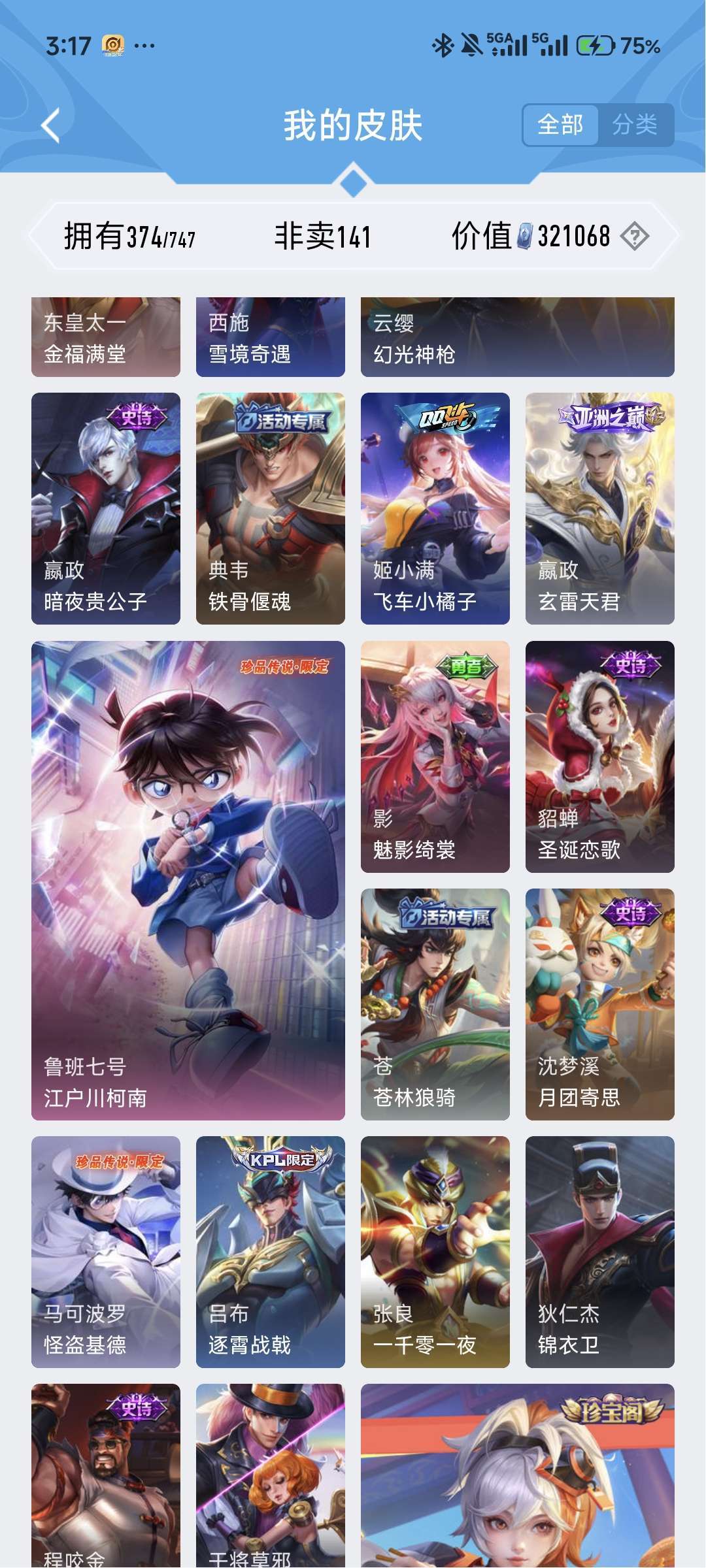Open 东皇太一 金福满堂 skin
706x1568 pixels.
(106, 337)
